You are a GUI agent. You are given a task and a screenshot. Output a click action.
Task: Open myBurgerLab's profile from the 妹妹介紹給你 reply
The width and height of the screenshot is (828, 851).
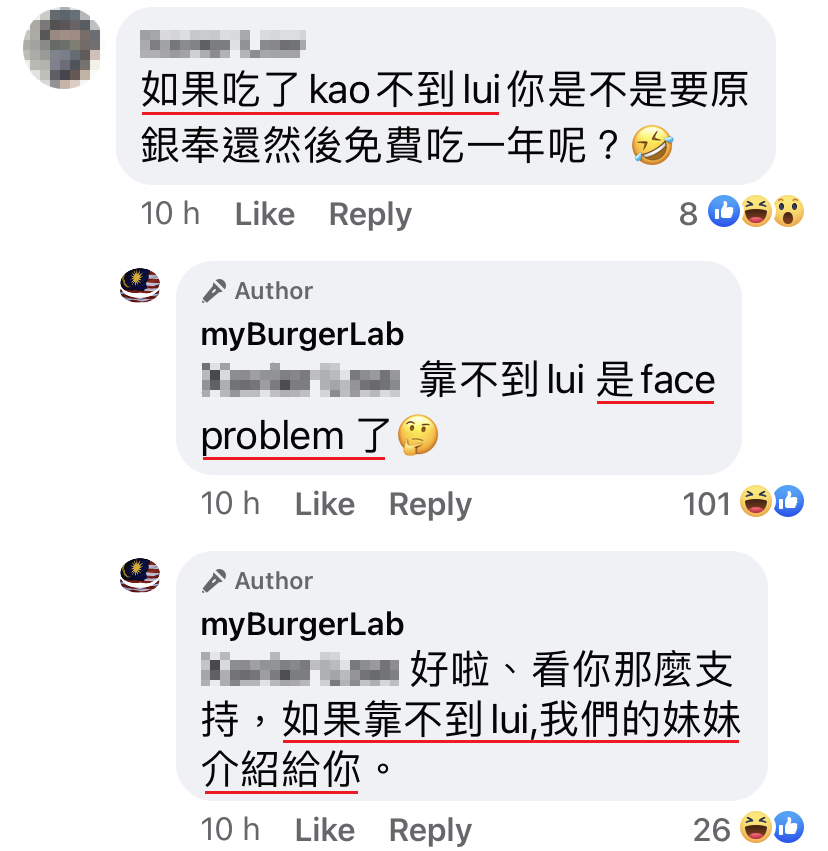(302, 624)
